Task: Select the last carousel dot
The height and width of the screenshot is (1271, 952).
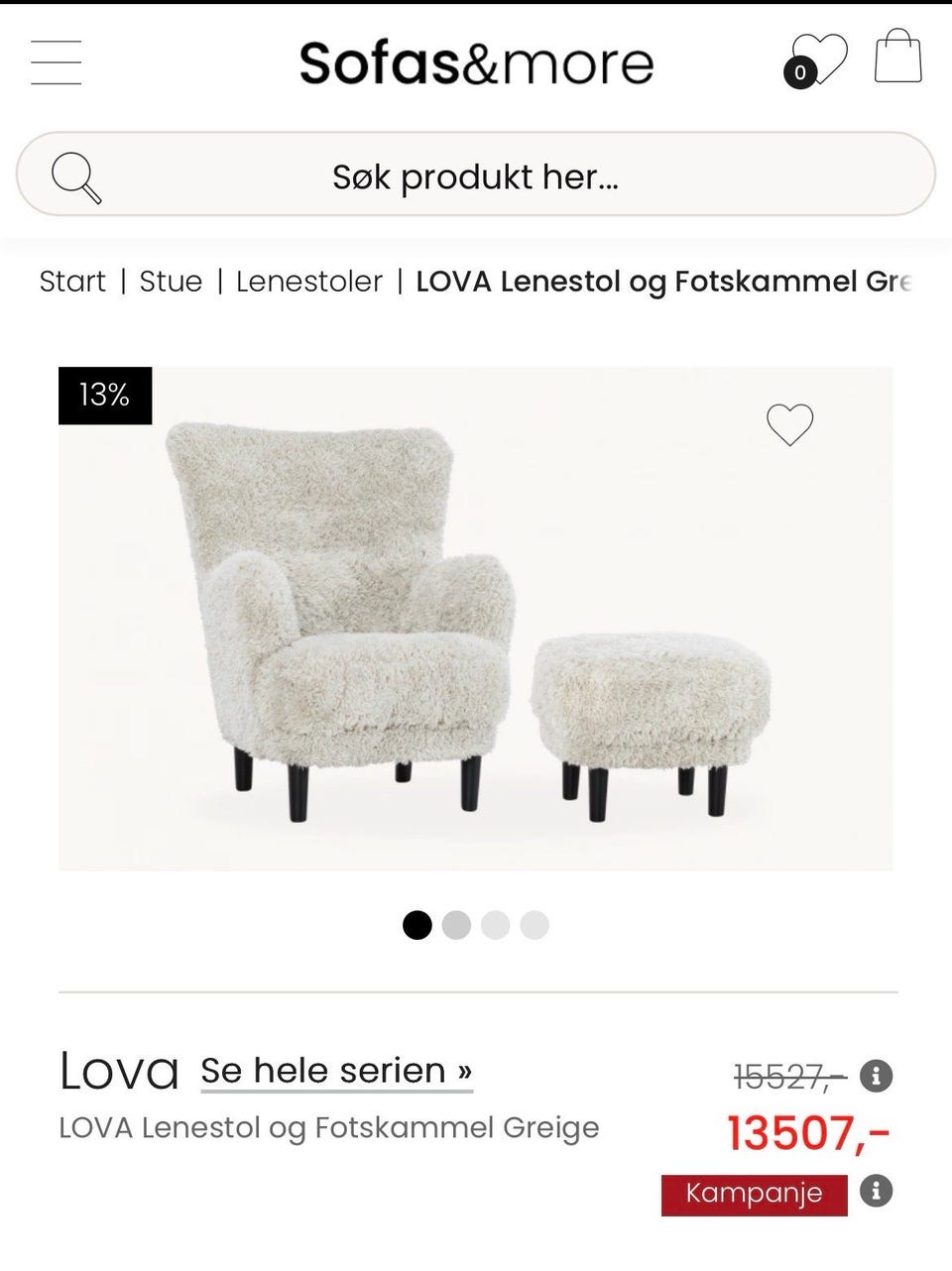Action: coord(534,925)
